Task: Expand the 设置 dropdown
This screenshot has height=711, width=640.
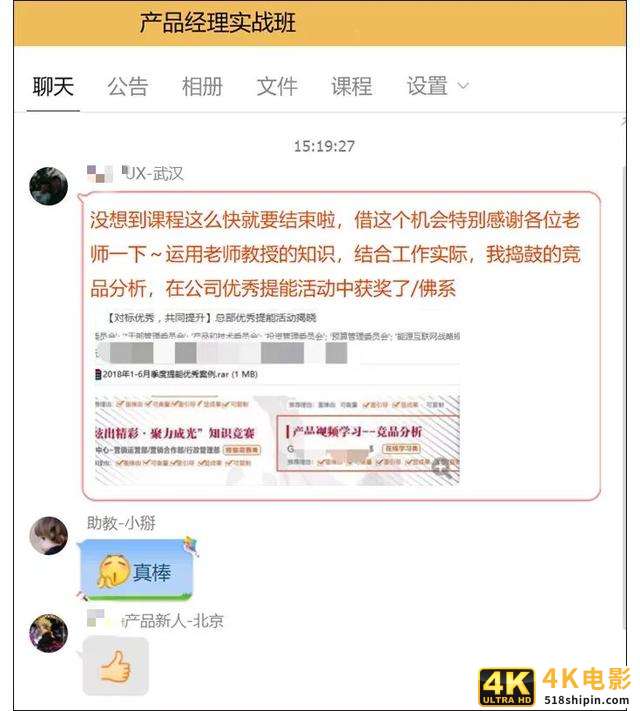Action: tap(437, 86)
